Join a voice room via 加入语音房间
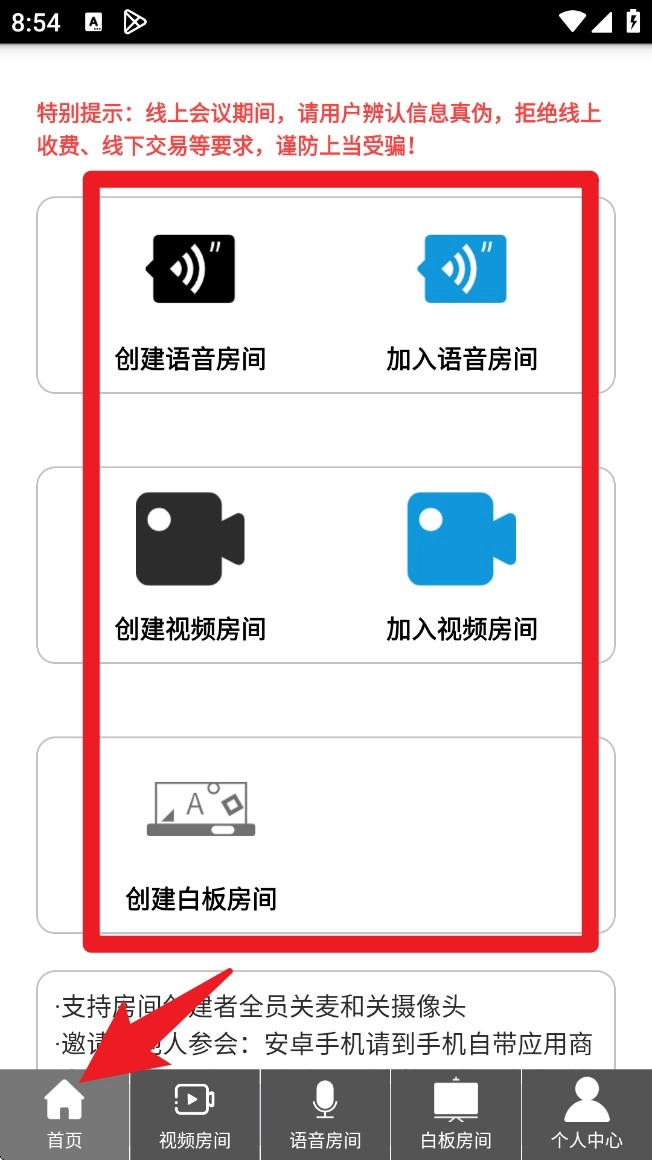The height and width of the screenshot is (1160, 652). tap(463, 300)
